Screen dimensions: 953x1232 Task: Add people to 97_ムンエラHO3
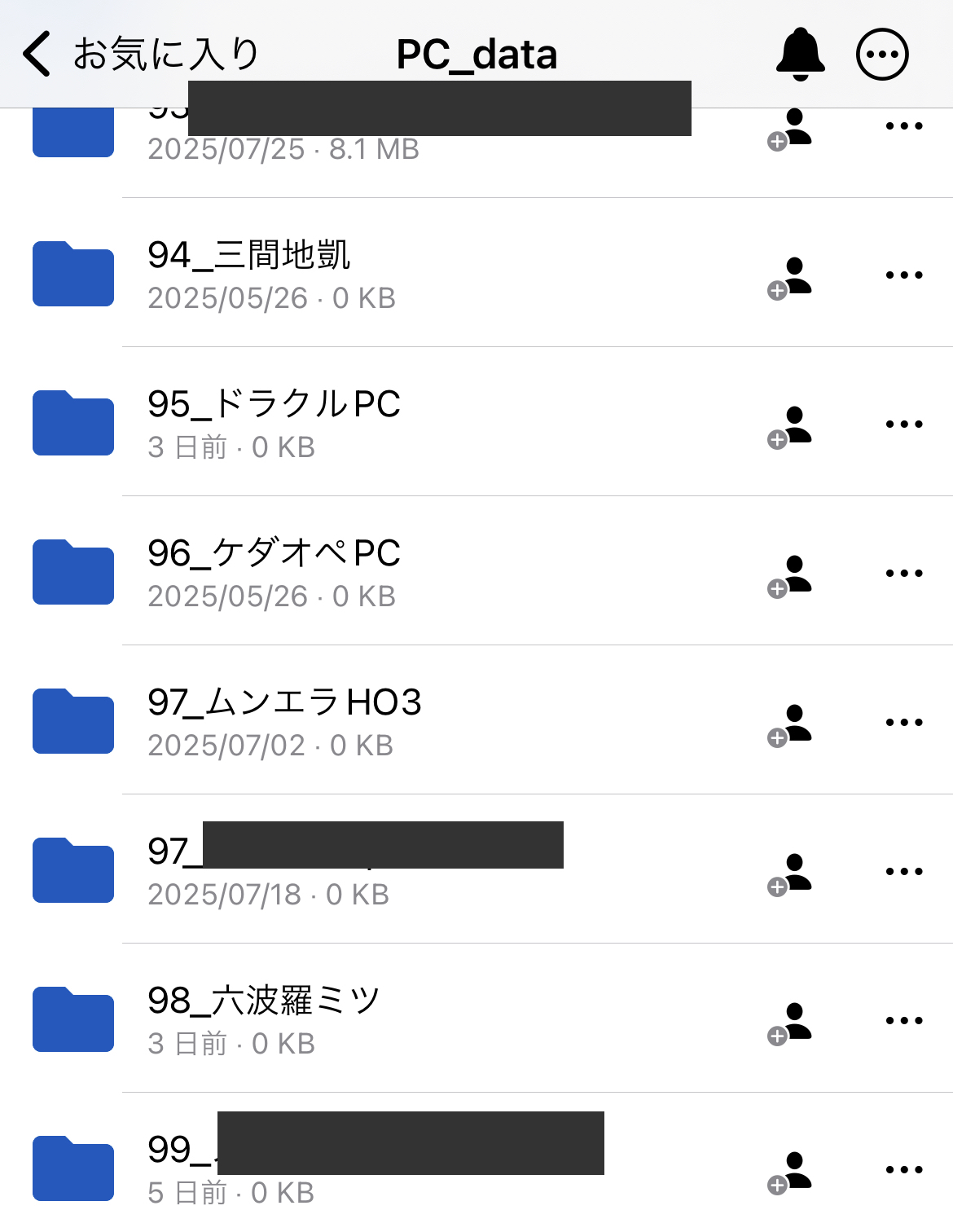pyautogui.click(x=790, y=724)
